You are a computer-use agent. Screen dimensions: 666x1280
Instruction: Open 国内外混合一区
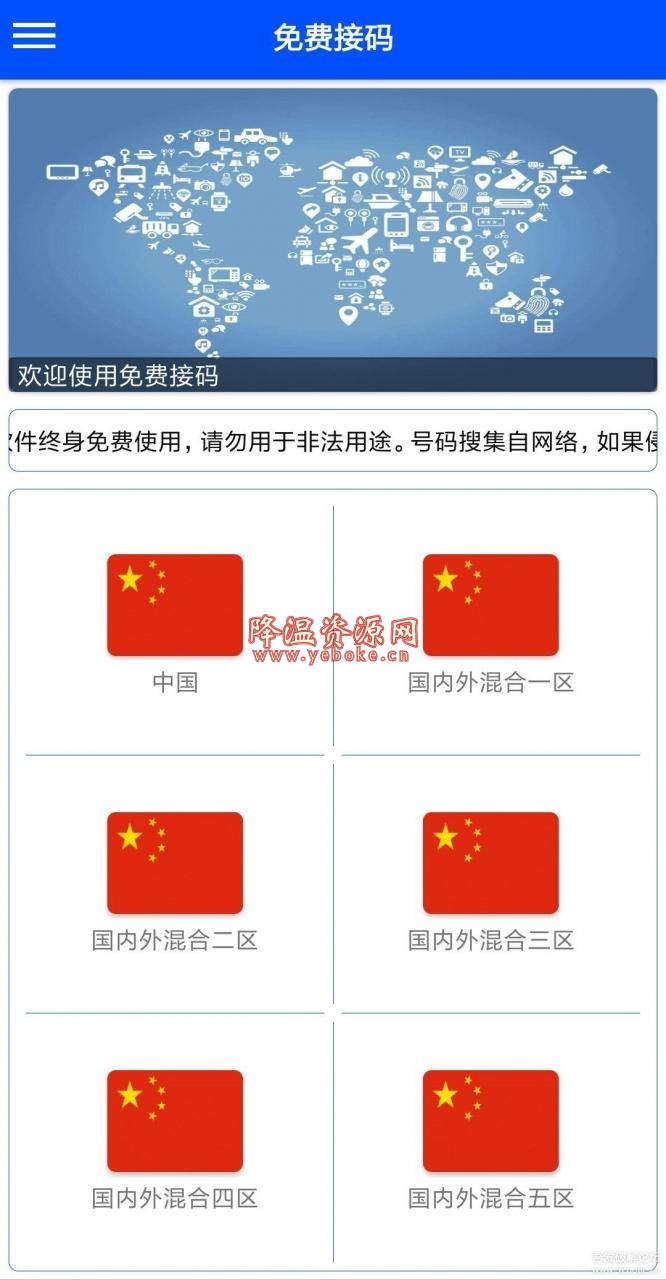490,626
